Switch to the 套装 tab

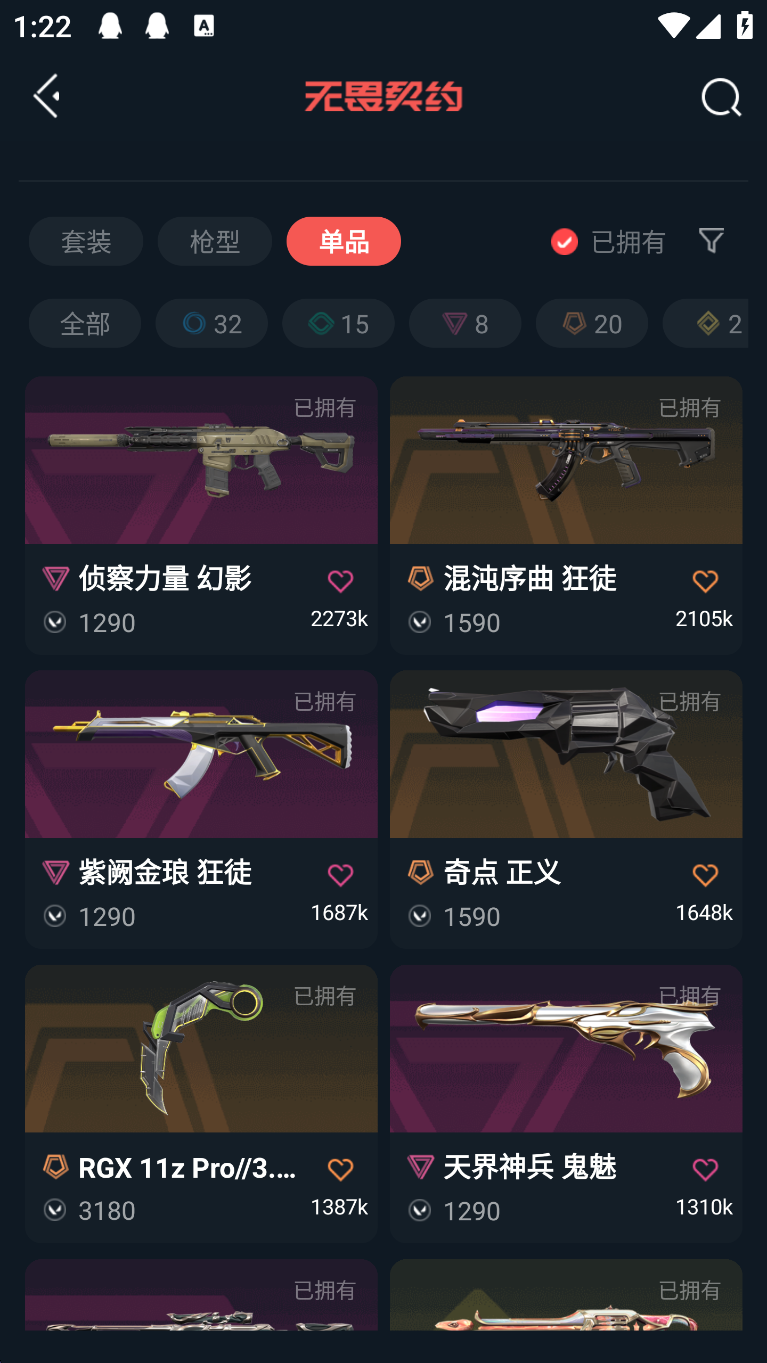(x=86, y=241)
